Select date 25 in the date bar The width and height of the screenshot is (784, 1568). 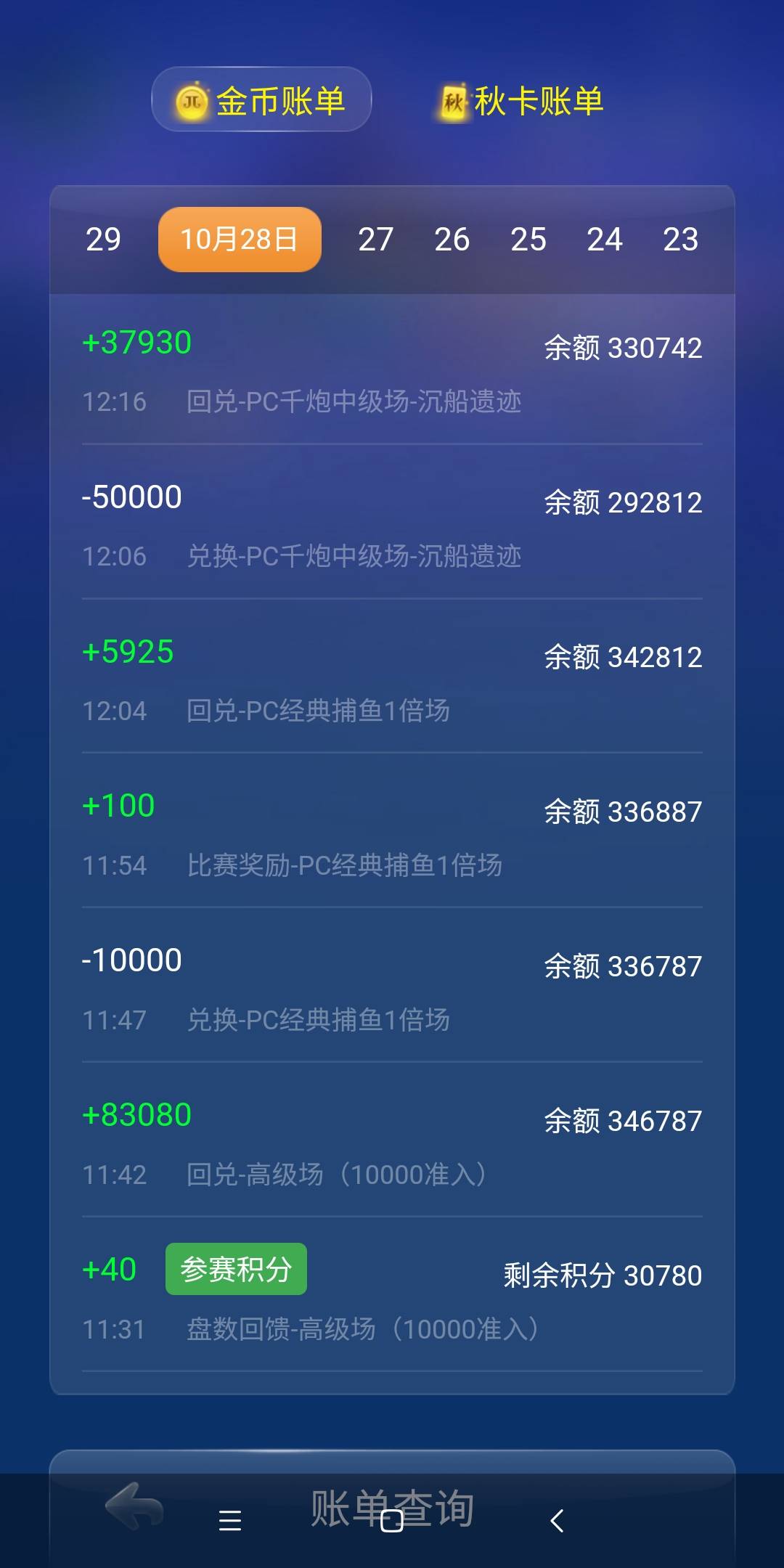pos(530,239)
